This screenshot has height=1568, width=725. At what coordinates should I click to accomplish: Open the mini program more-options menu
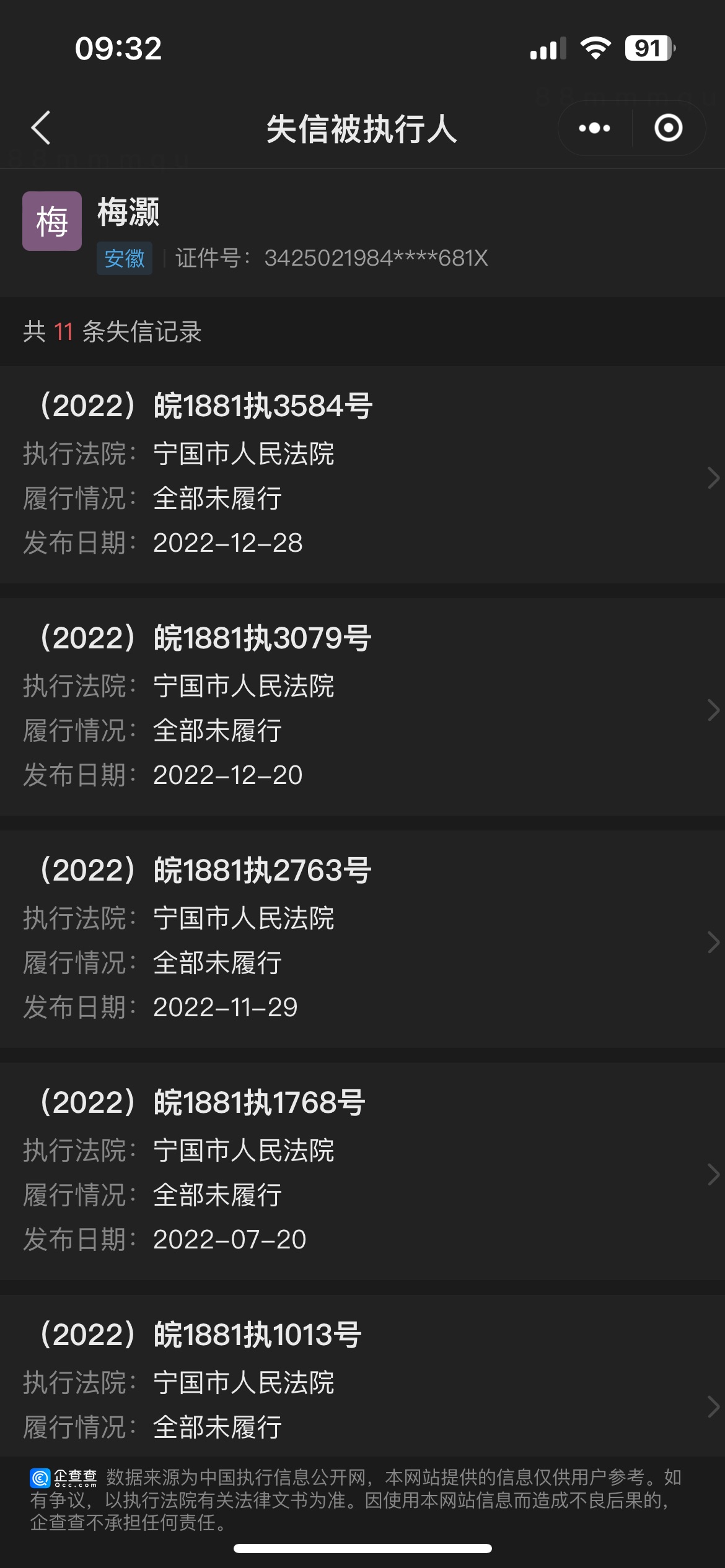point(594,128)
